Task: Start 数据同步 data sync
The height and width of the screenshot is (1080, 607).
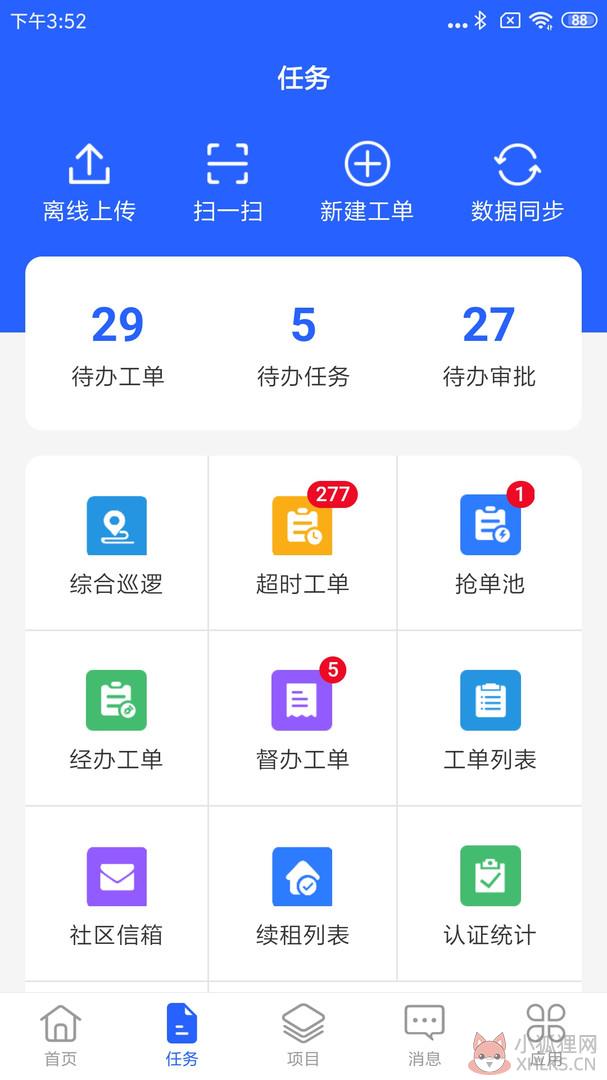Action: tap(517, 182)
